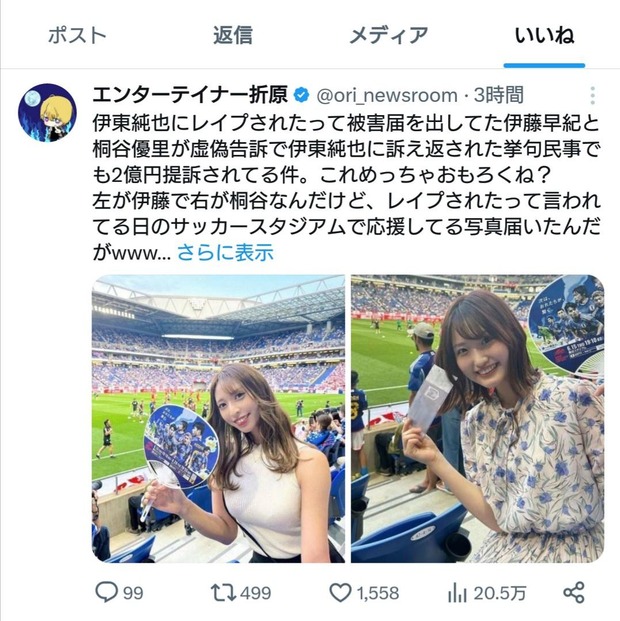Share this post
The image size is (620, 621).
[x=574, y=592]
